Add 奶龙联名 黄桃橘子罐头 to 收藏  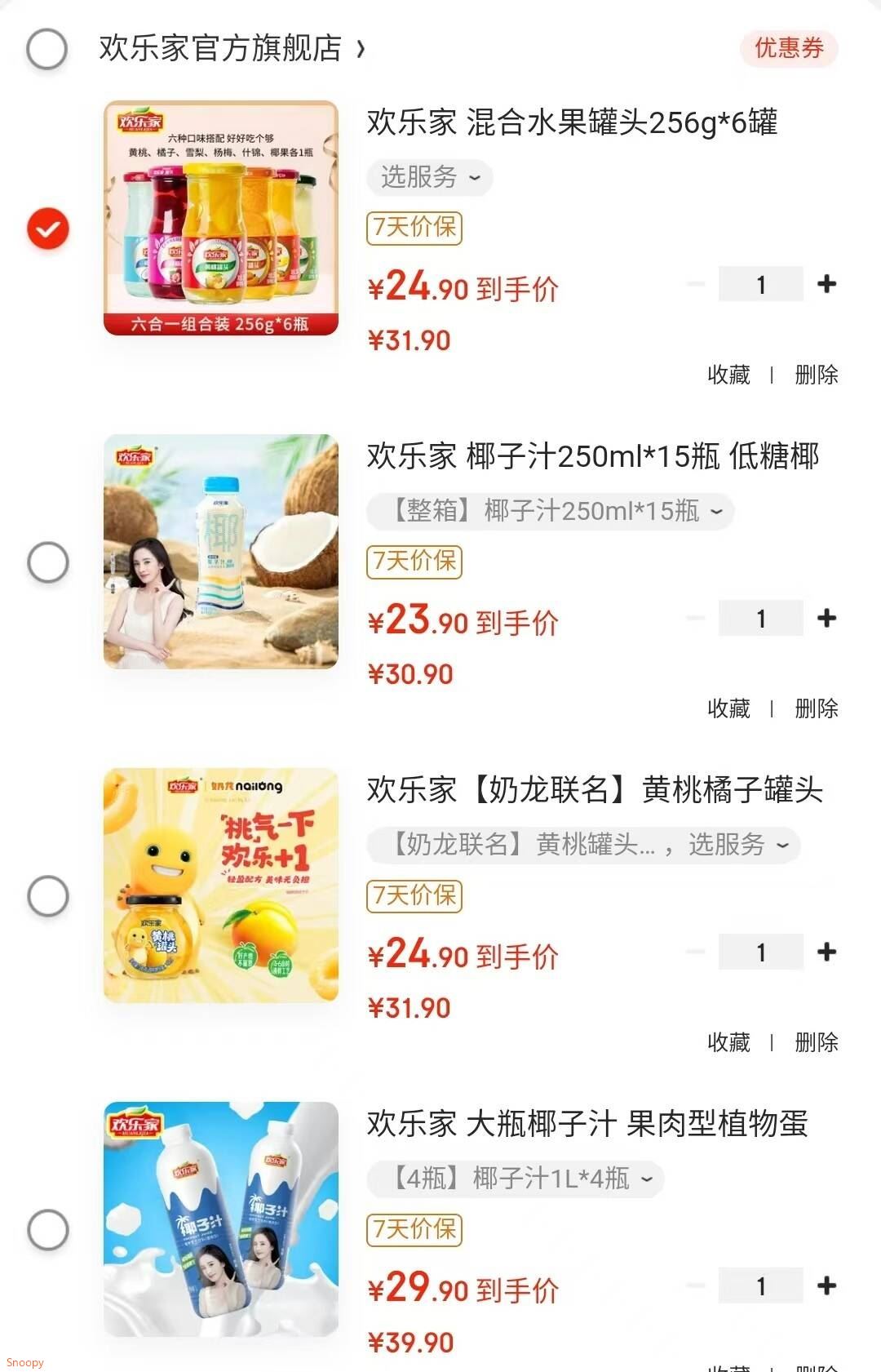pyautogui.click(x=728, y=1042)
